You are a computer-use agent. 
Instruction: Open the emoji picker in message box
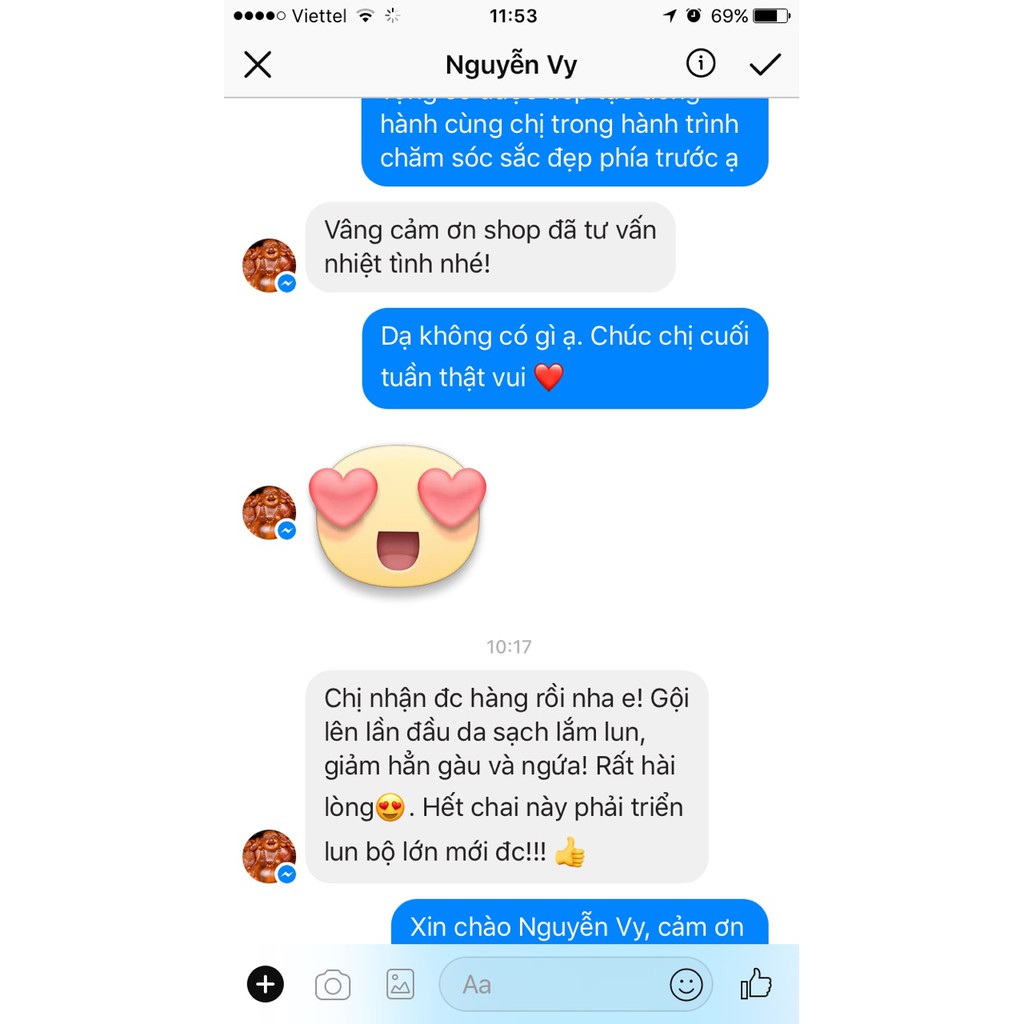686,985
